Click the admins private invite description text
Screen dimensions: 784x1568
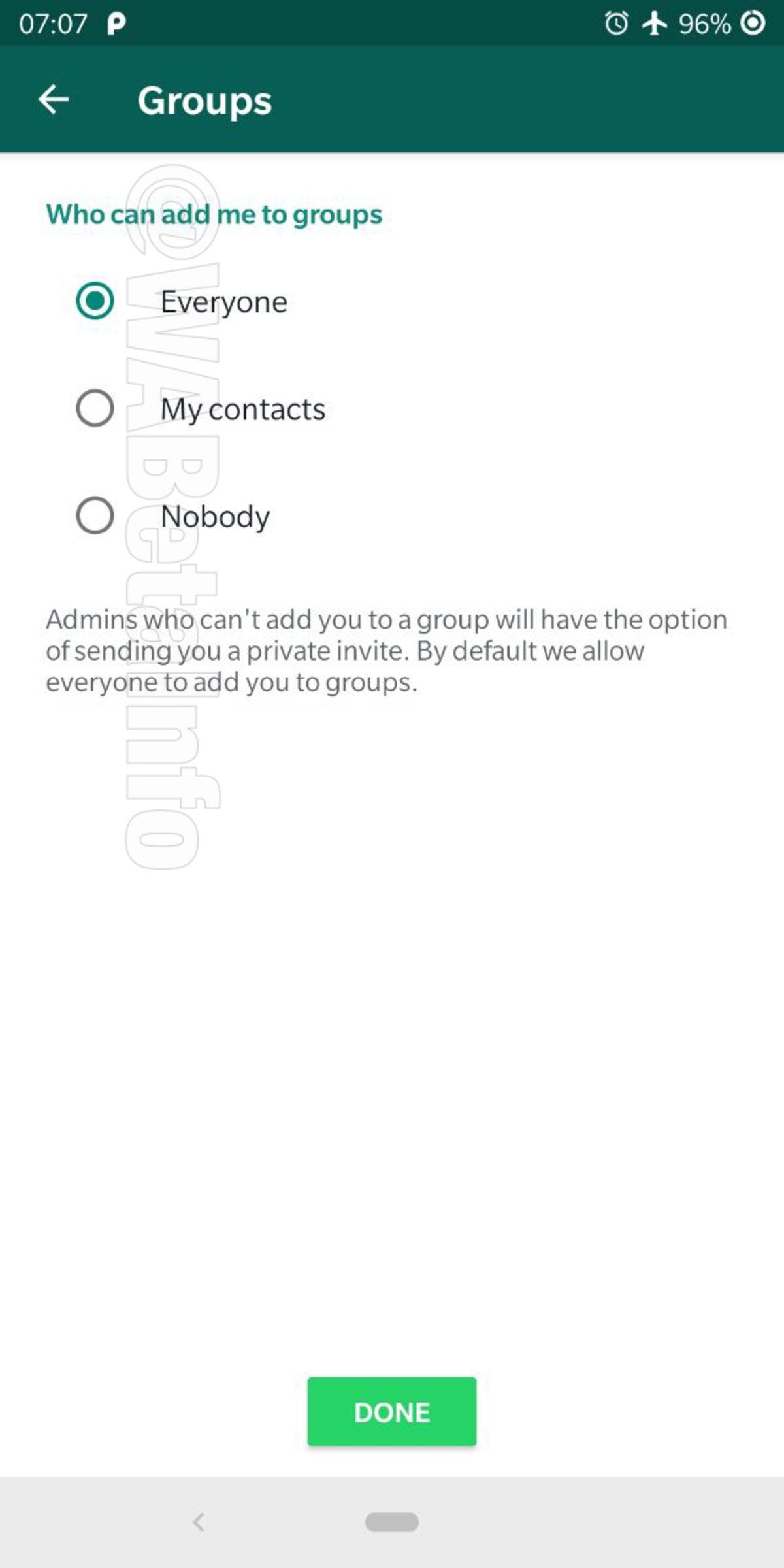click(x=387, y=650)
